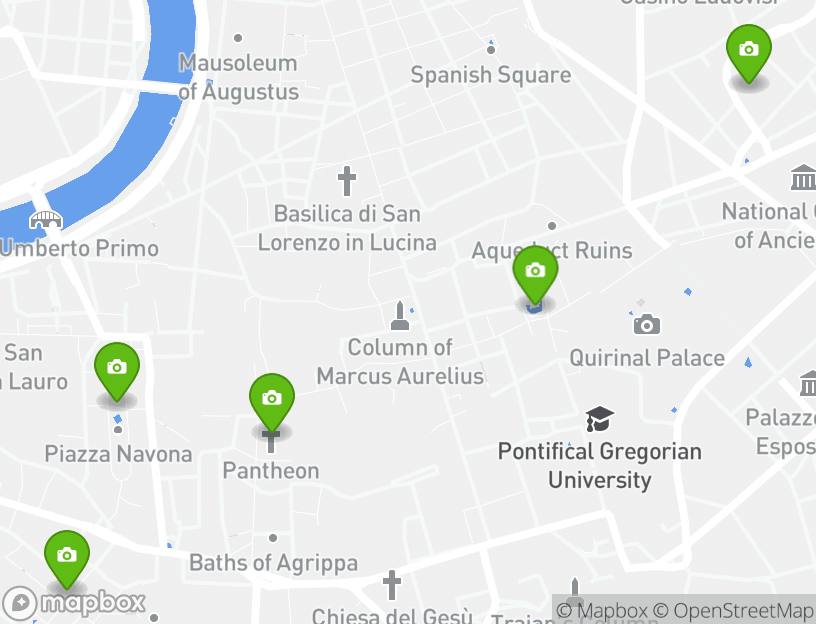Open the green photo marker at Pantheon

[271, 399]
